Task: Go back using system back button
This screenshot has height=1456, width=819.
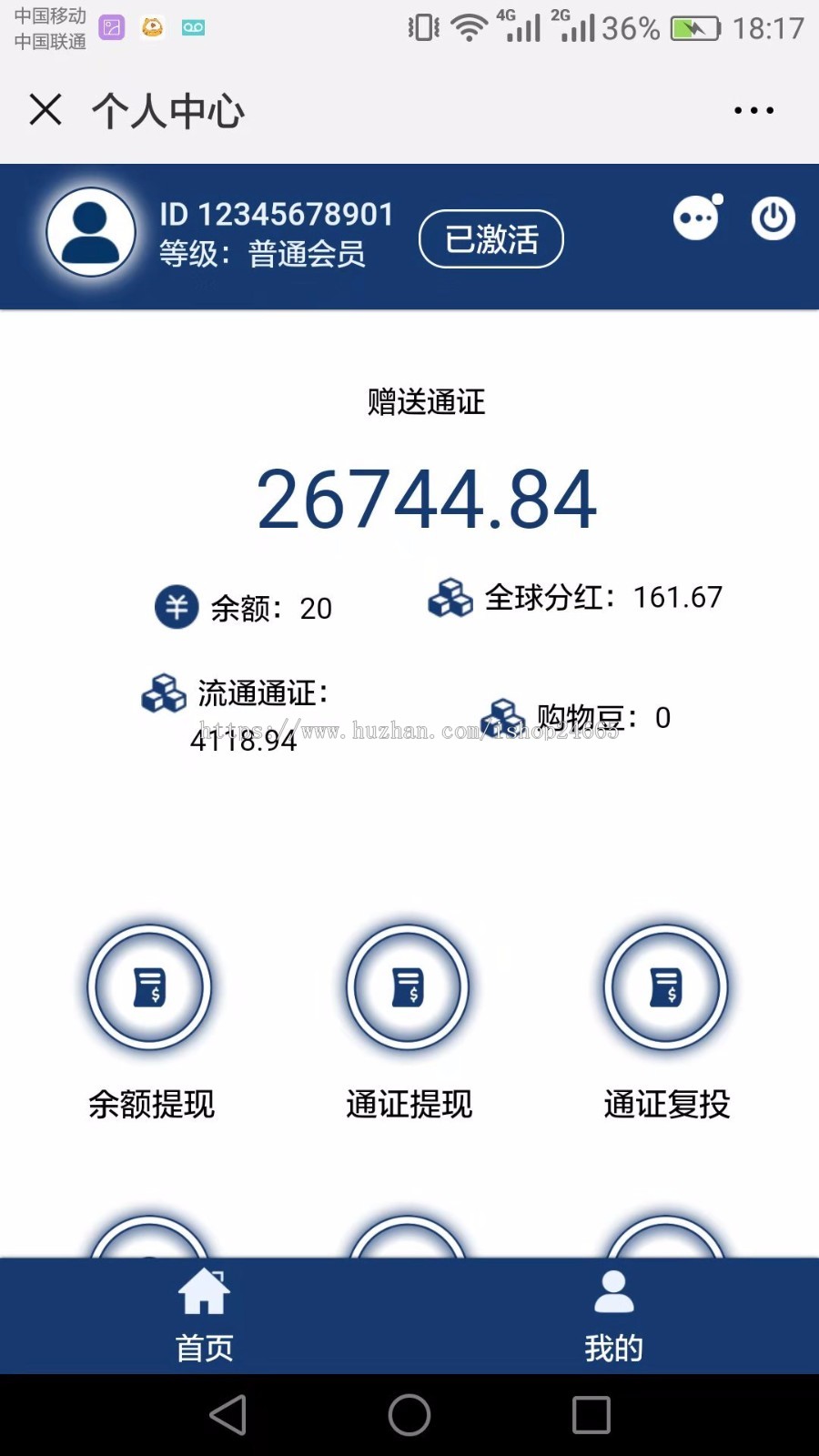Action: tap(227, 1415)
